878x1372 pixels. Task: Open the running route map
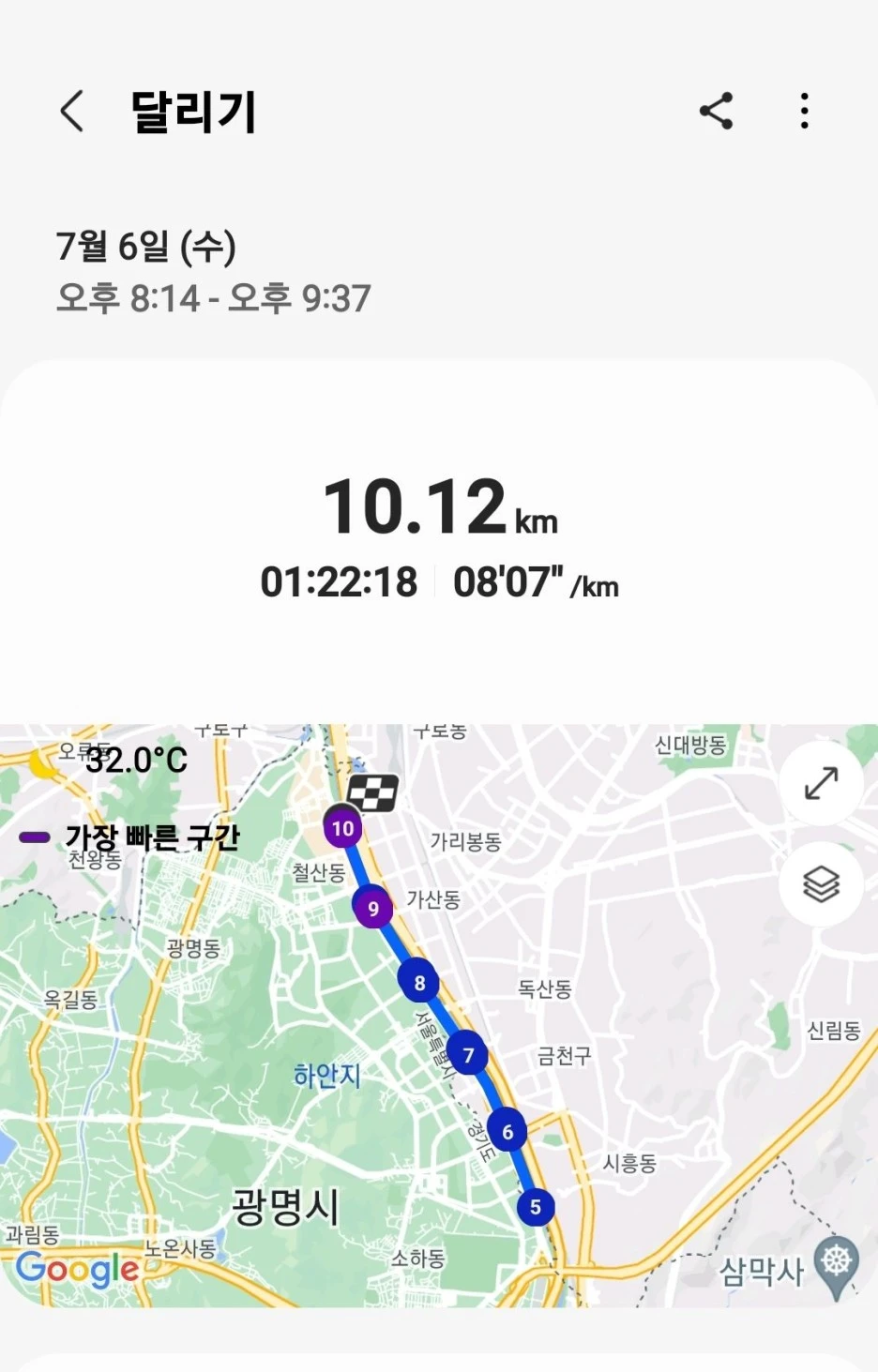(x=439, y=1015)
